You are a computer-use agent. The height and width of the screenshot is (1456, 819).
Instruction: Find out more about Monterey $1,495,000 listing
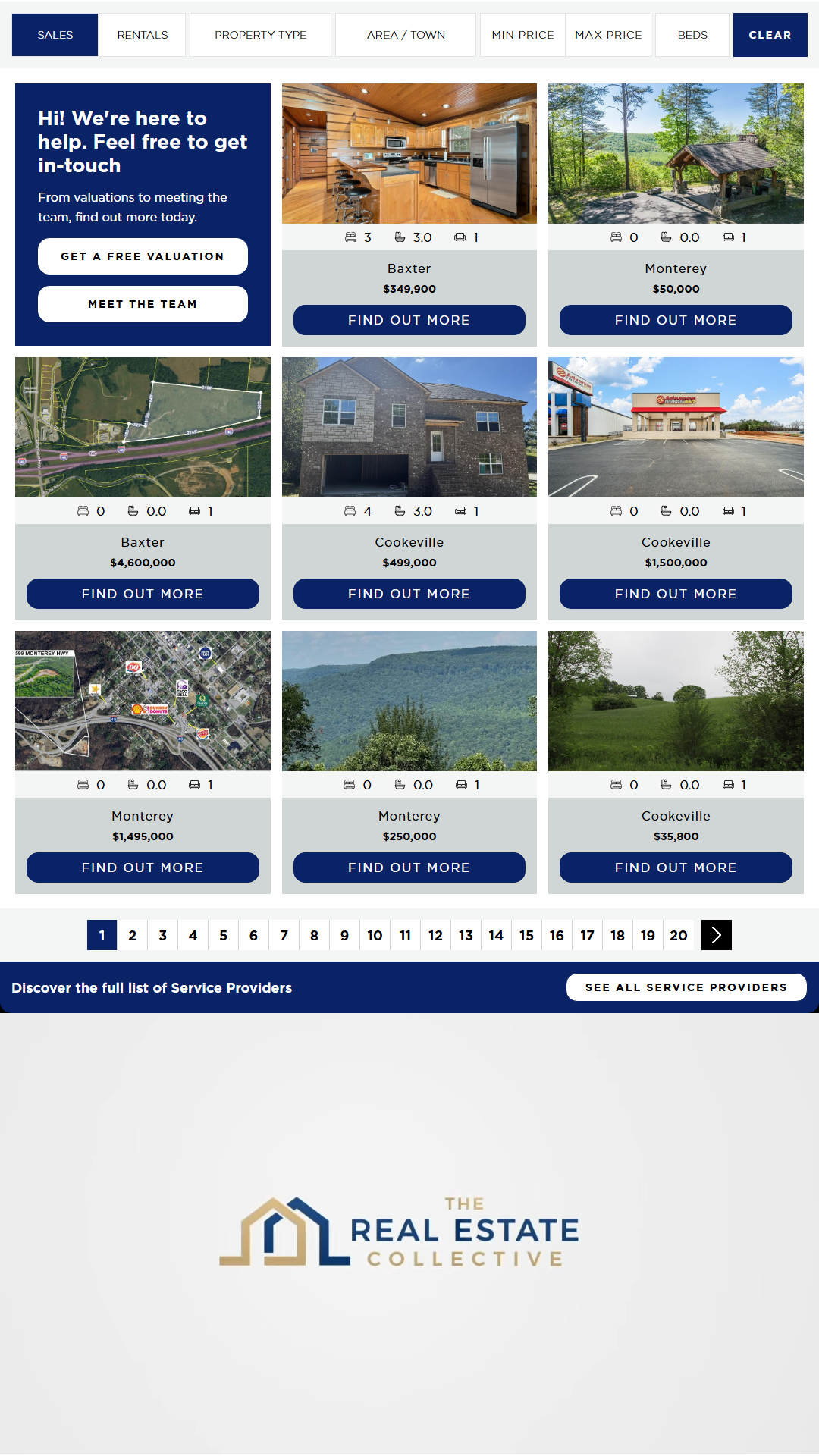[143, 868]
